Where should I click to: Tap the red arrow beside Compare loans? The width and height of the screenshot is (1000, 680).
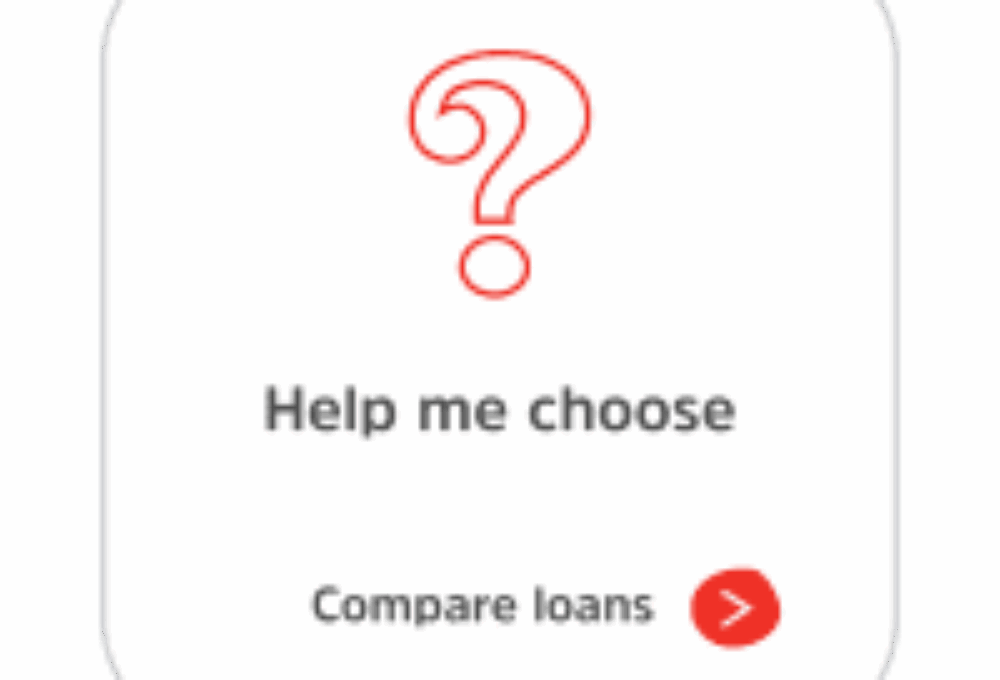[x=735, y=607]
